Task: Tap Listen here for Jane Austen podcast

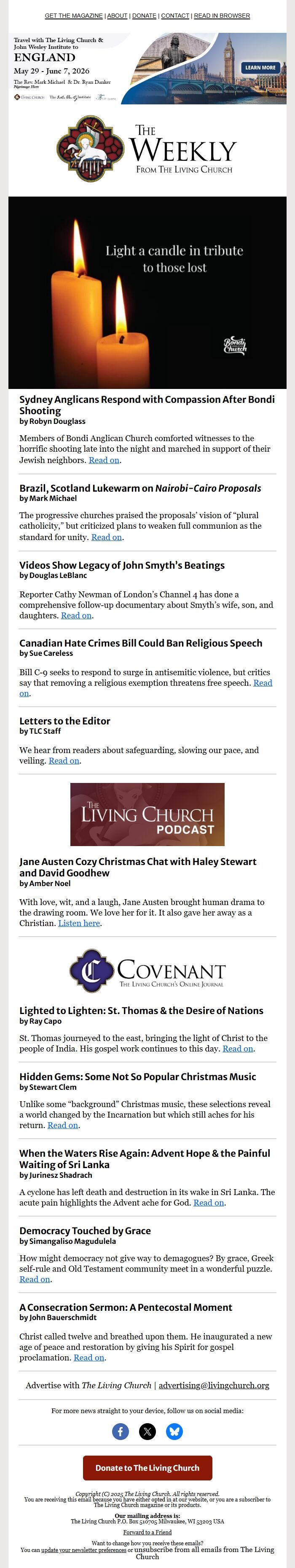Action: [x=79, y=923]
